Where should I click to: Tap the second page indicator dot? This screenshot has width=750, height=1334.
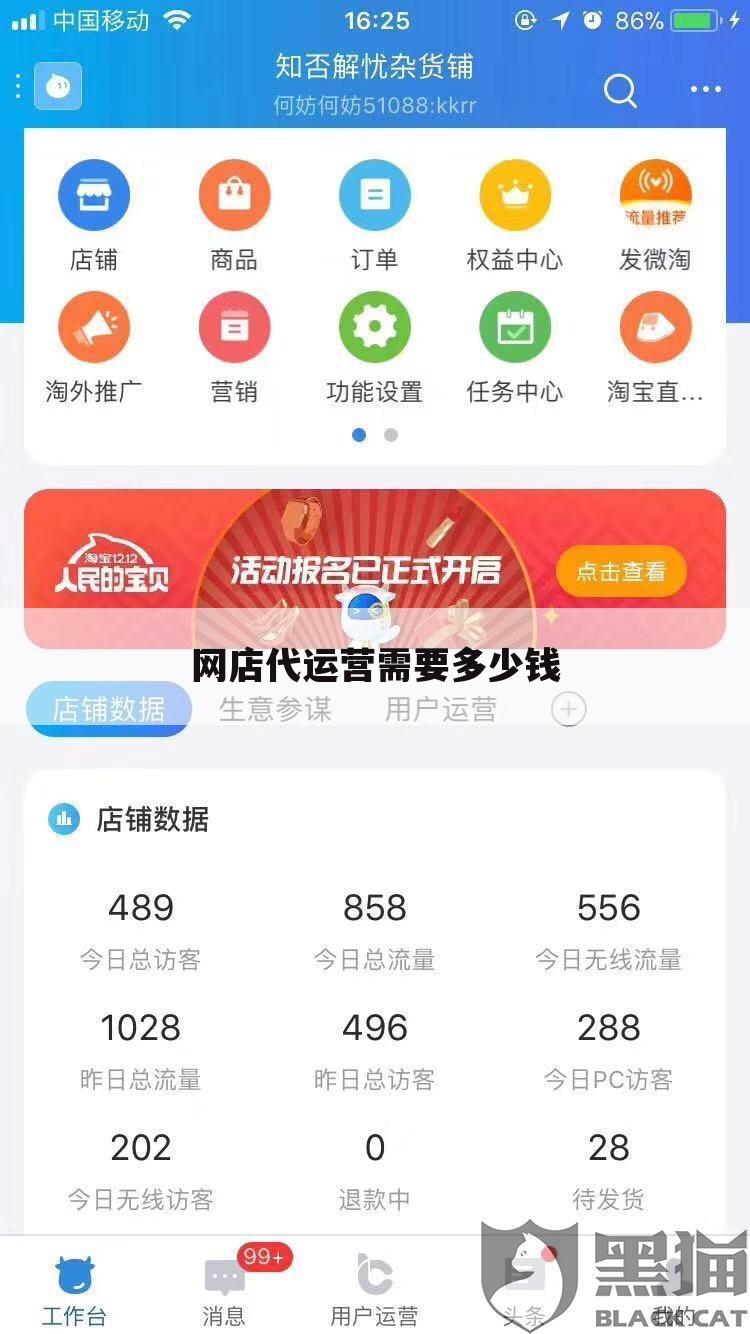coord(390,435)
